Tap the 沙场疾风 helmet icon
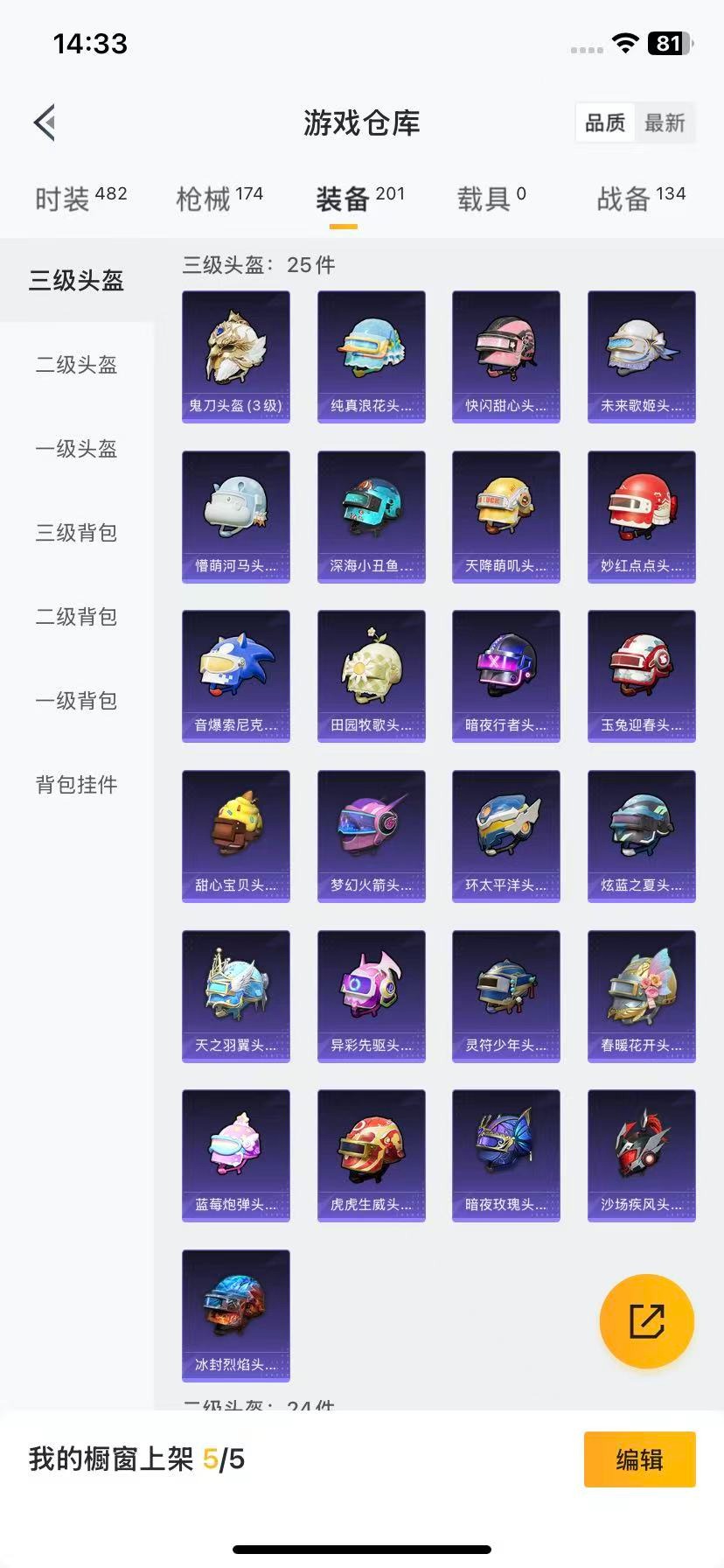 pos(641,1153)
